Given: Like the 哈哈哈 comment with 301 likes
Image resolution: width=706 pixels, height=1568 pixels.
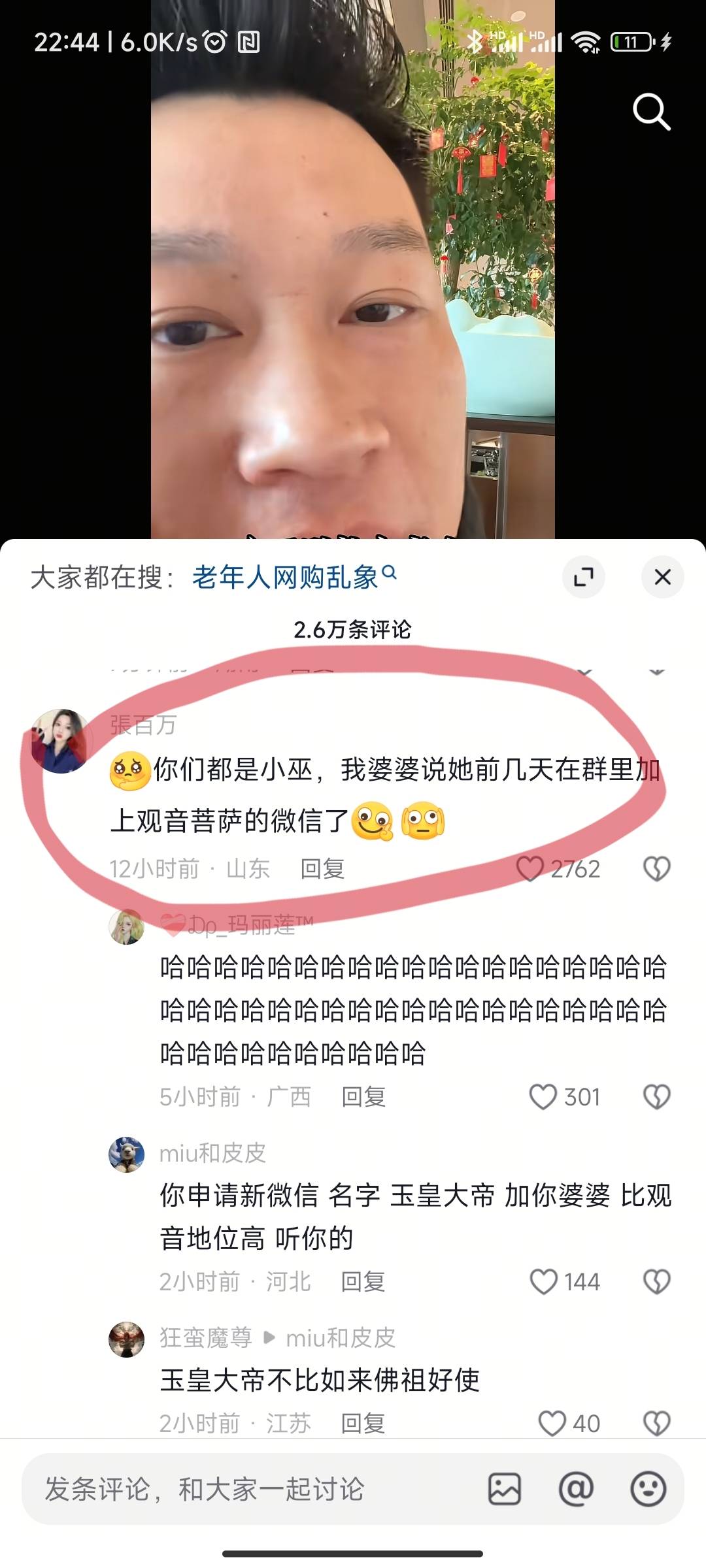Looking at the screenshot, I should pyautogui.click(x=543, y=1097).
